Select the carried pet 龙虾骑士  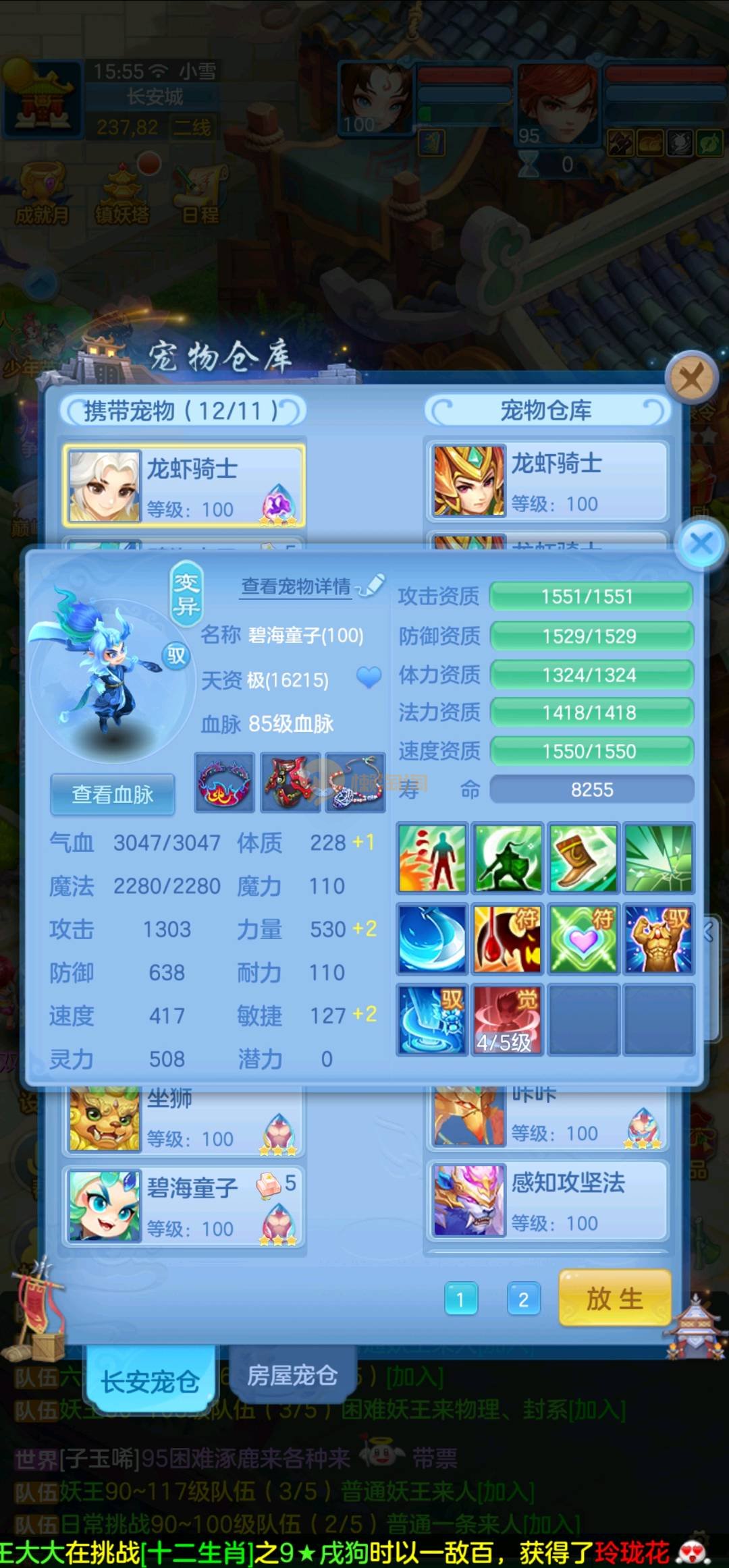pyautogui.click(x=184, y=486)
